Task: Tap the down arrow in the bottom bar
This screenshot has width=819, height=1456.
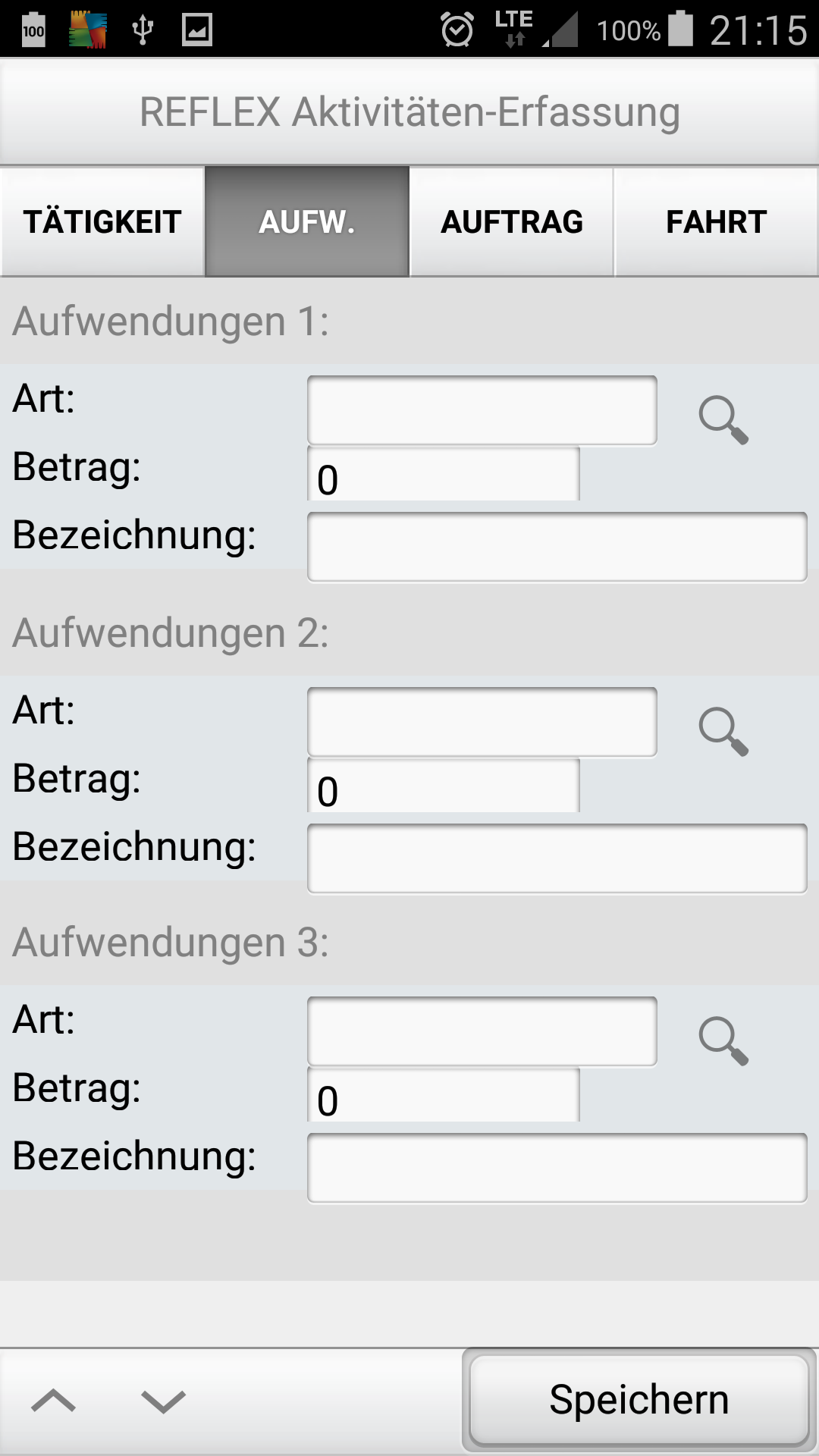Action: coord(163,1401)
